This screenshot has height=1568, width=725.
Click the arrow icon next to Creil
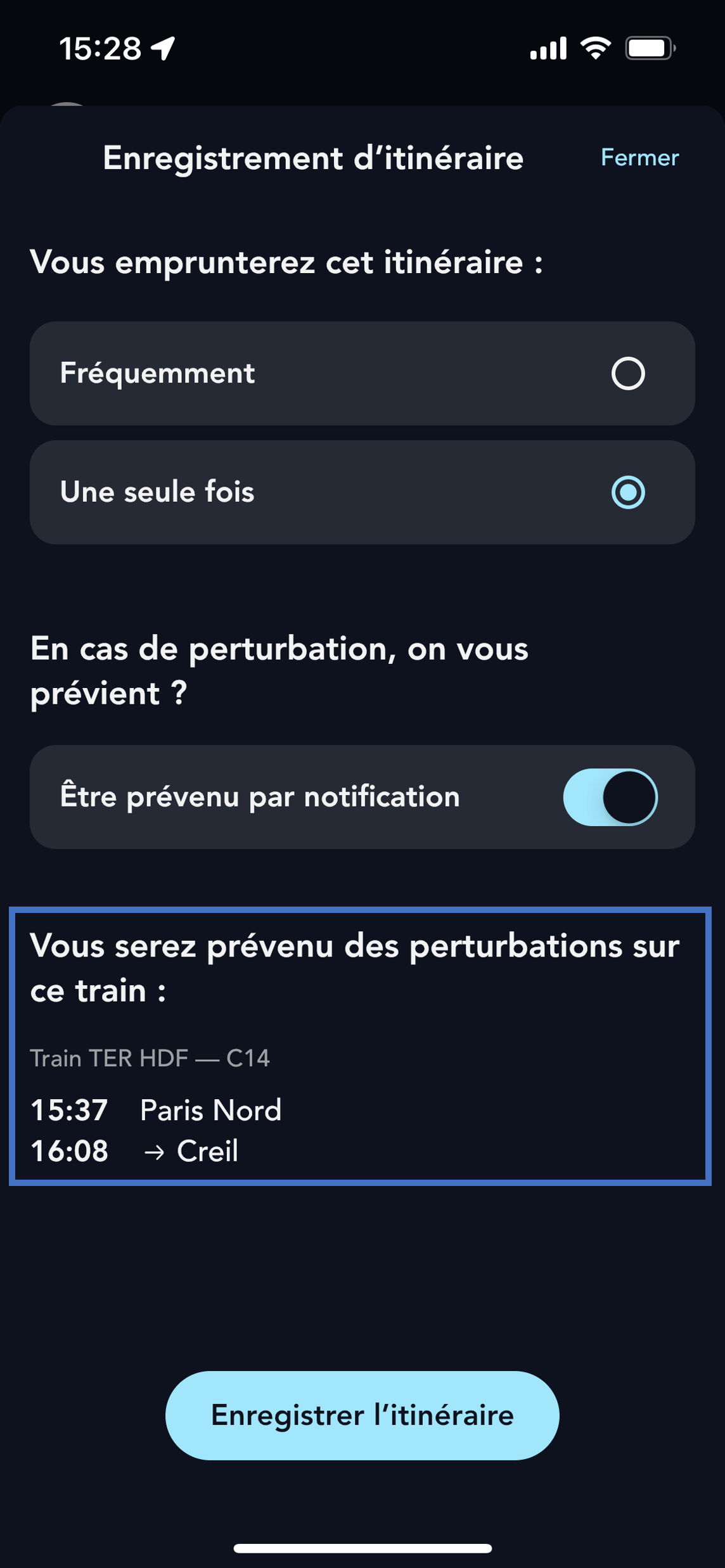pos(155,1151)
